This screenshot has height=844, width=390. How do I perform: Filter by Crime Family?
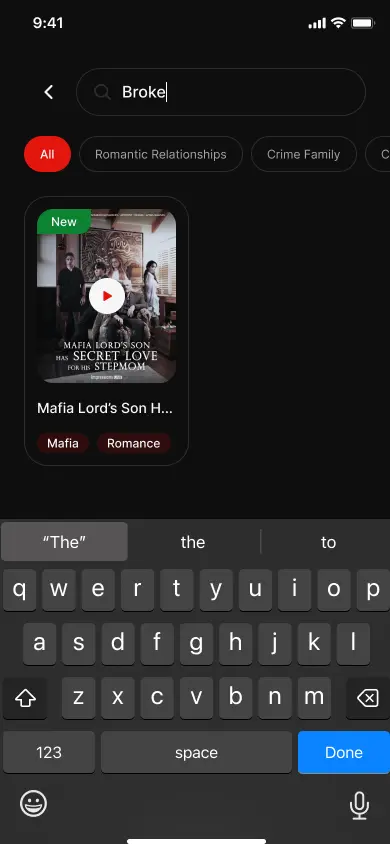[x=304, y=154]
